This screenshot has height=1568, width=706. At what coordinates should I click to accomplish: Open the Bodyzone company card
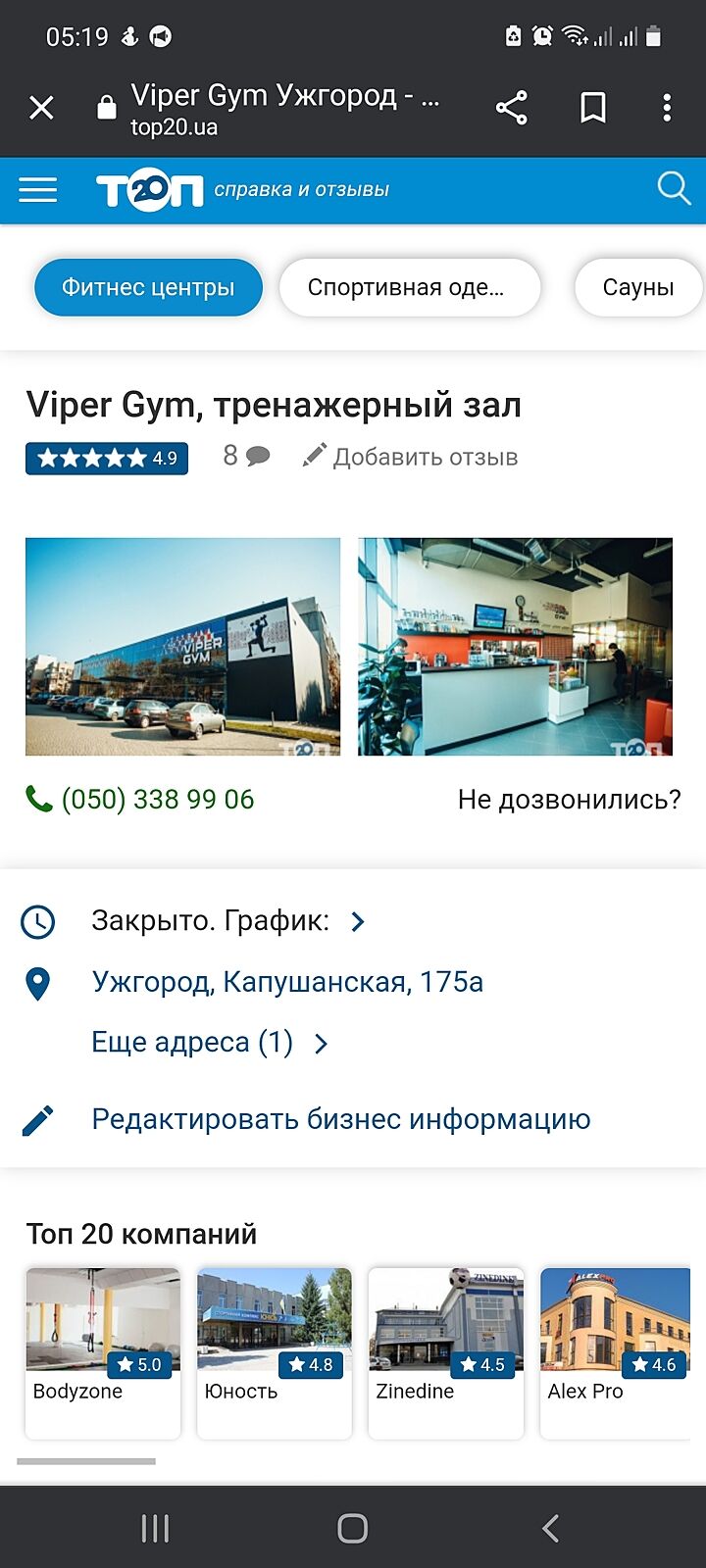103,1352
